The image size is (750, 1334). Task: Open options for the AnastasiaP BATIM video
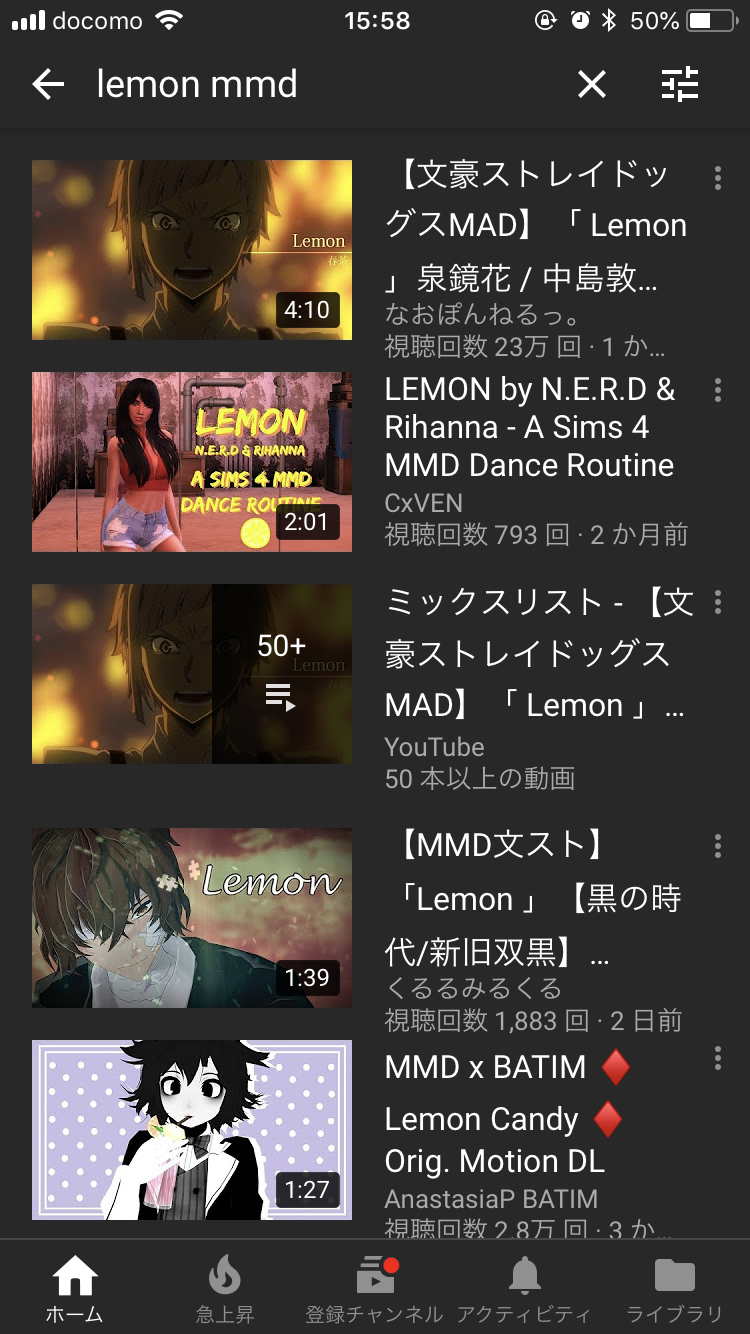coord(717,1058)
